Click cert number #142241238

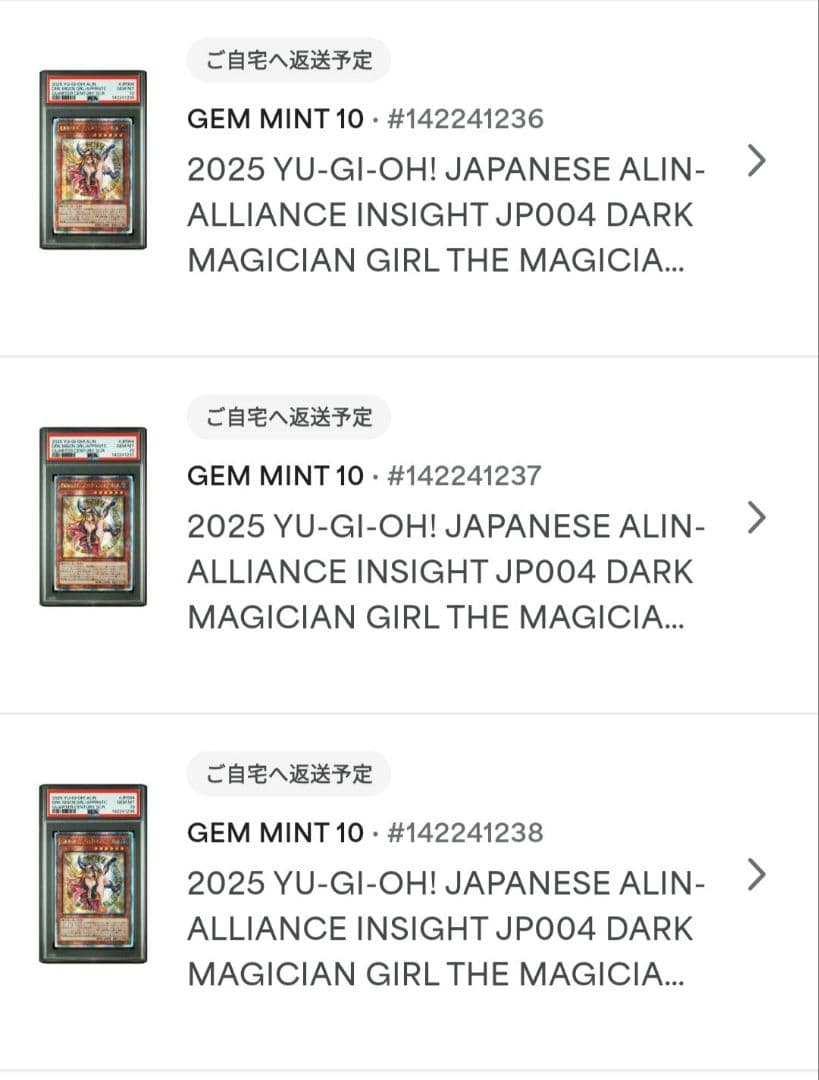click(x=462, y=833)
